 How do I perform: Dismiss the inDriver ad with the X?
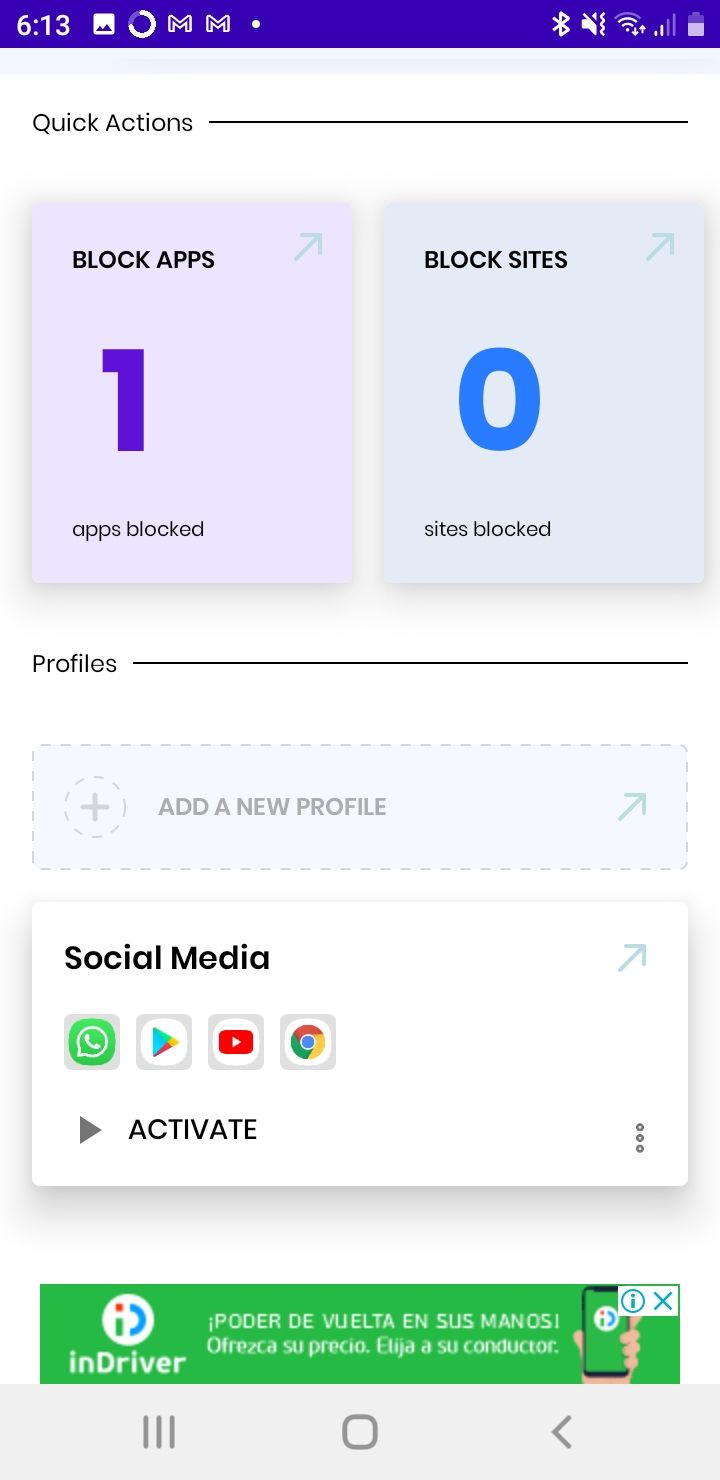662,1301
